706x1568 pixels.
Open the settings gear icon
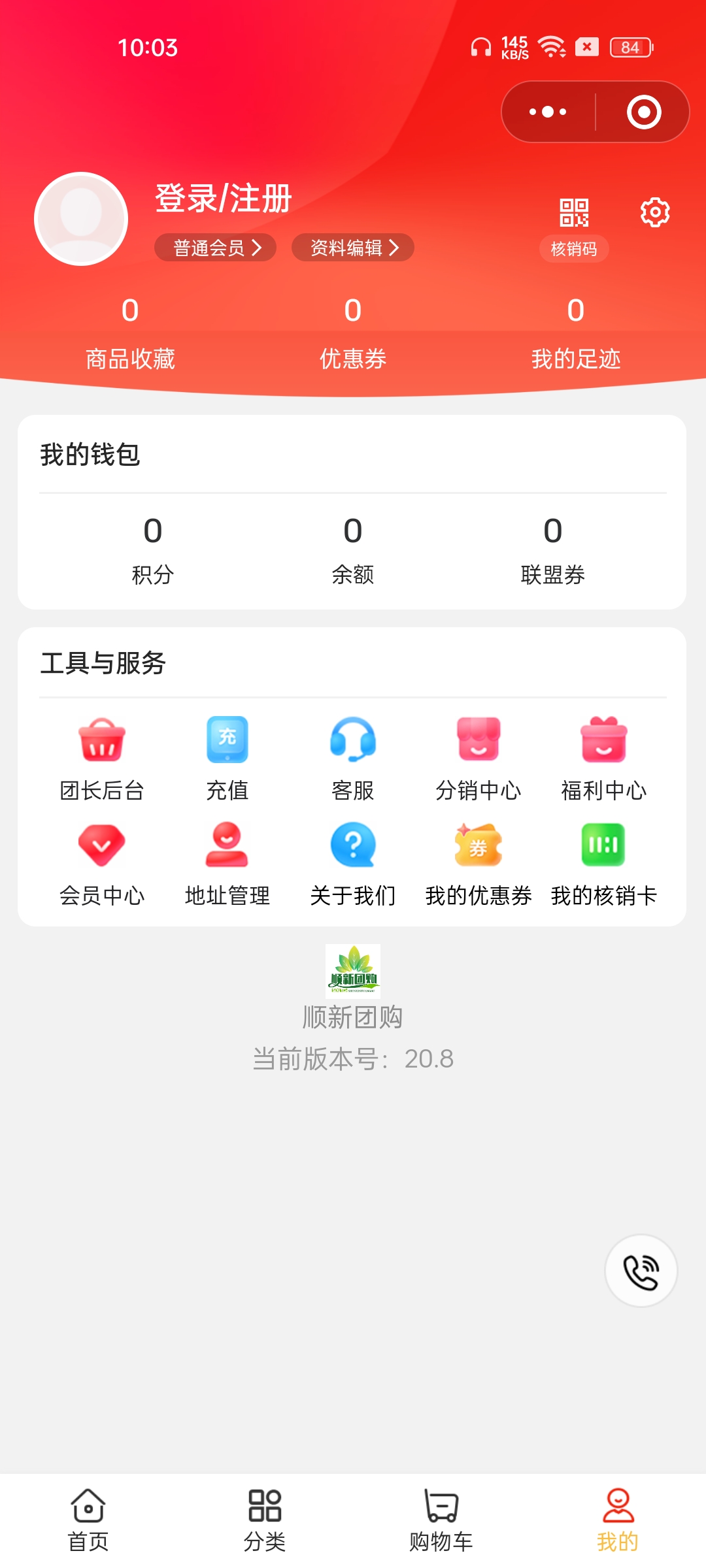click(654, 212)
